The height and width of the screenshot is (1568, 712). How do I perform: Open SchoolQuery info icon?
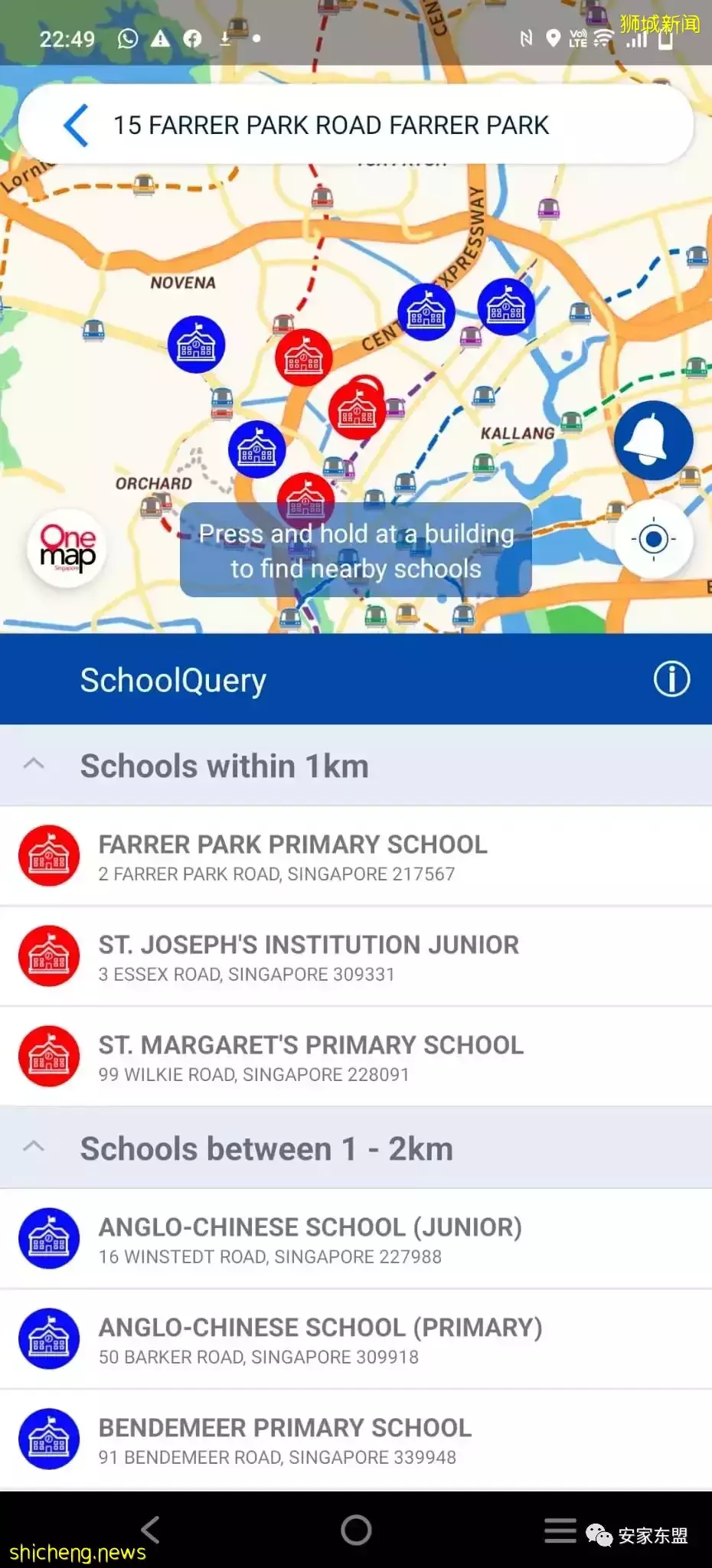pyautogui.click(x=671, y=679)
